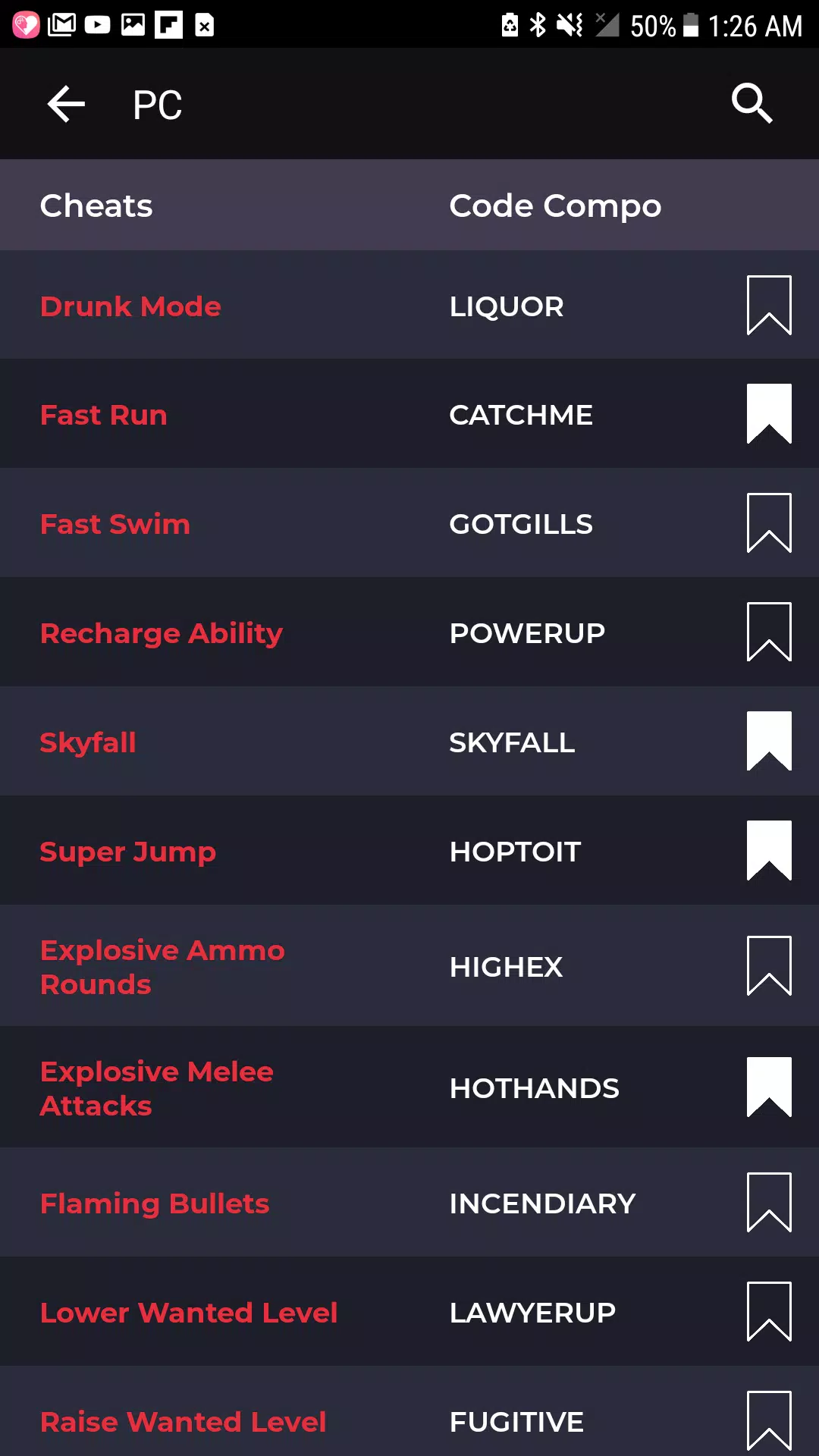Select the Cheats column header

[96, 205]
